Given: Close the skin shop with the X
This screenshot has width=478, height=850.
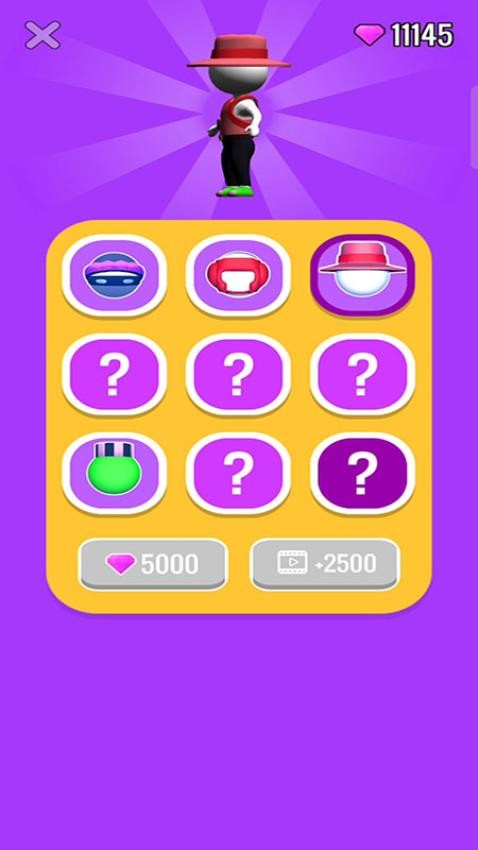Looking at the screenshot, I should click(x=43, y=35).
